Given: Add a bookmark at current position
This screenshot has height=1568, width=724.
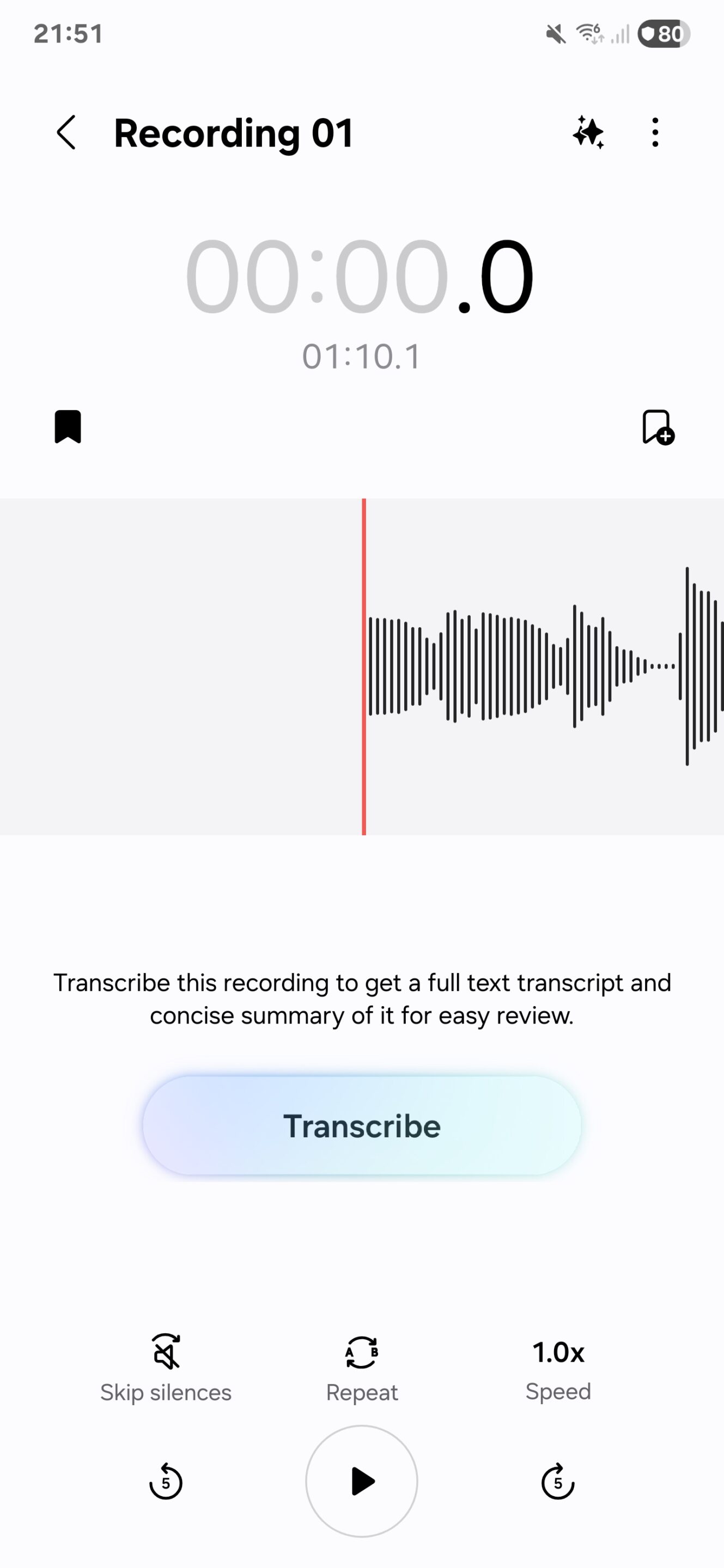Looking at the screenshot, I should [x=658, y=427].
